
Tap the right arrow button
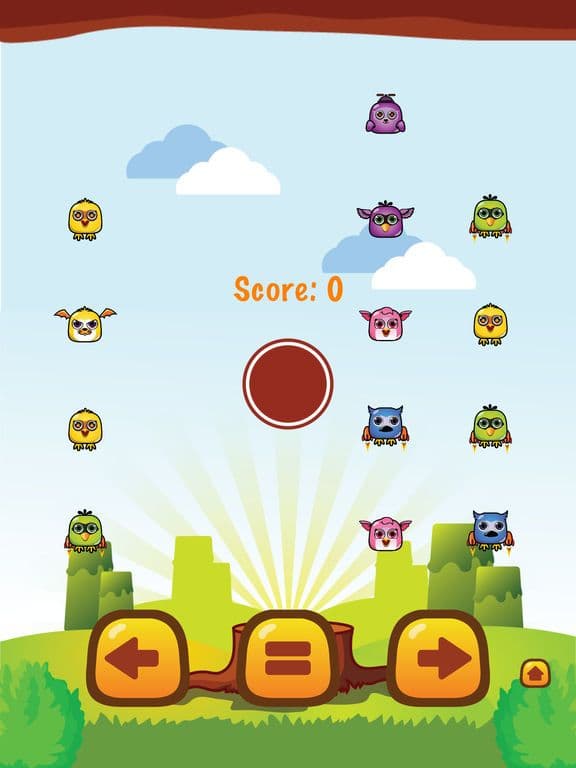point(438,657)
